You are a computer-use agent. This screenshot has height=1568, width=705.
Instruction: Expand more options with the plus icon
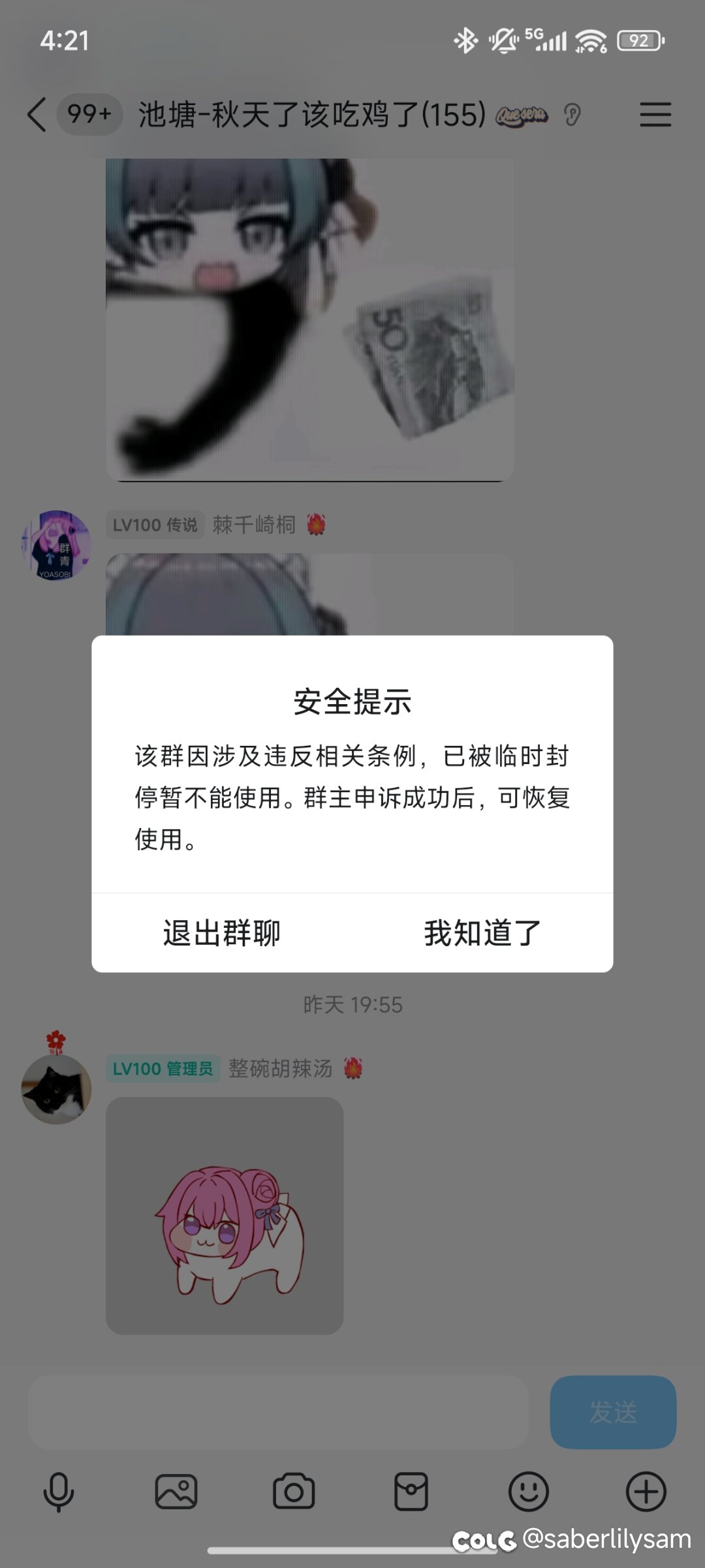click(646, 1492)
